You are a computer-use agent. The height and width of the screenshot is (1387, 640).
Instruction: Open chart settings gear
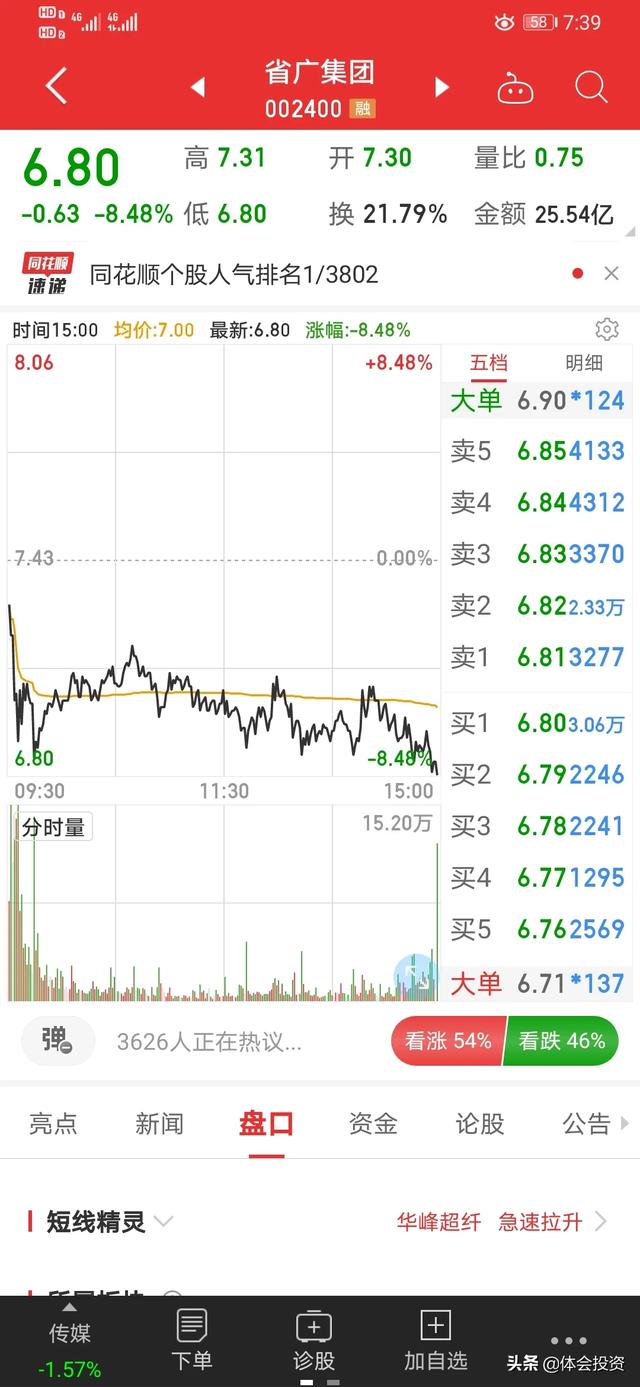point(606,330)
